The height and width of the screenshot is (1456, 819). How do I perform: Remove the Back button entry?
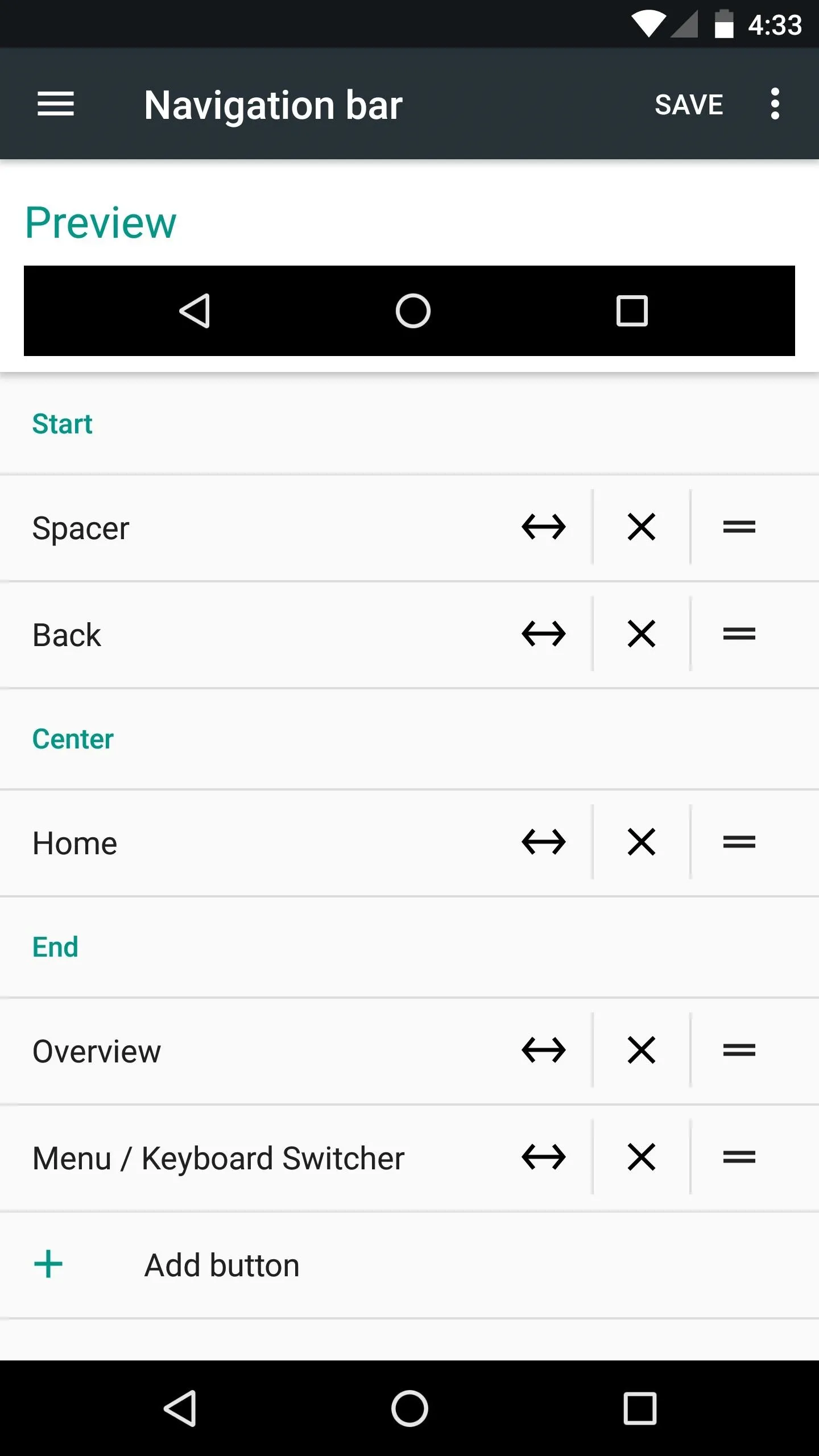coord(642,634)
